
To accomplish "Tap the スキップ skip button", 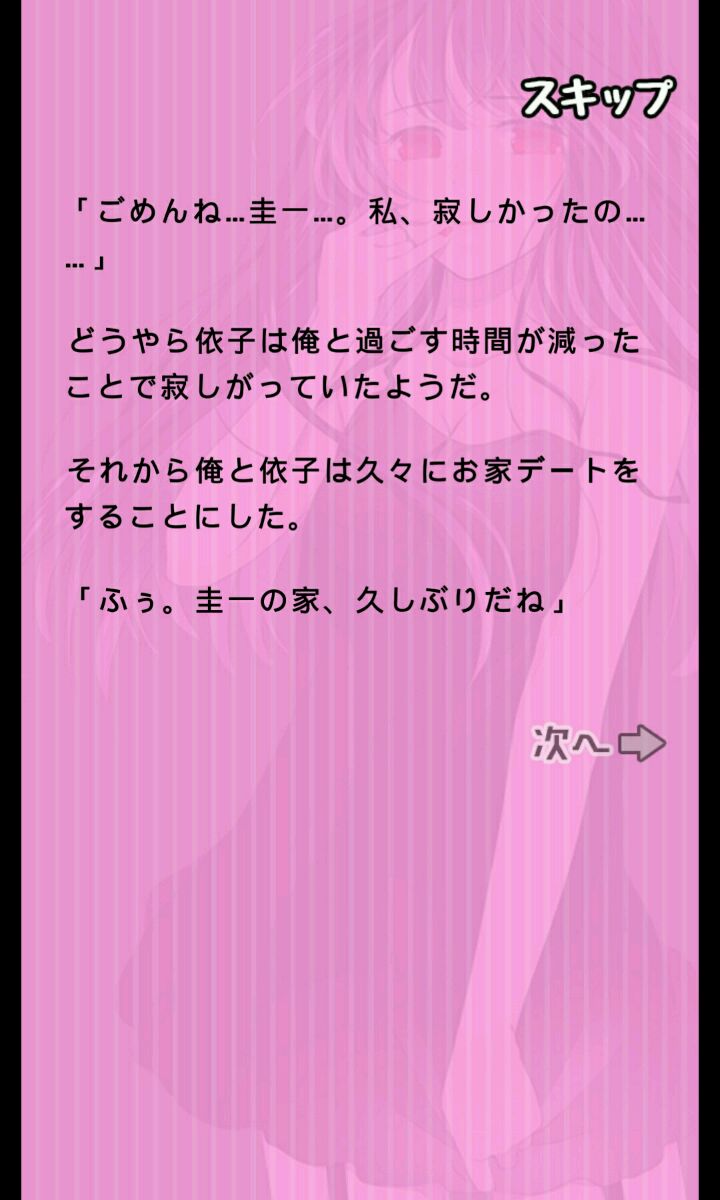I will (597, 98).
